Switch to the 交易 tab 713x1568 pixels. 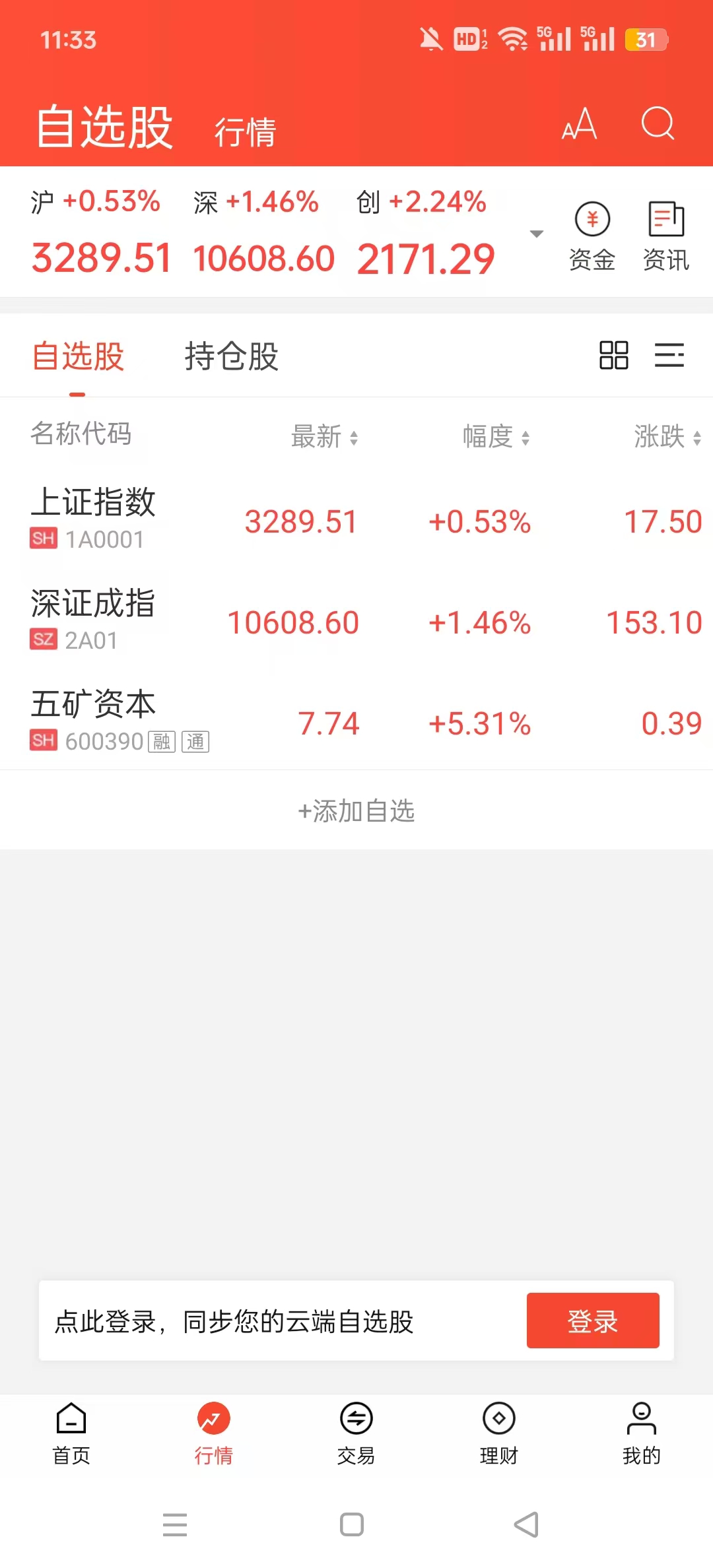pos(356,1431)
